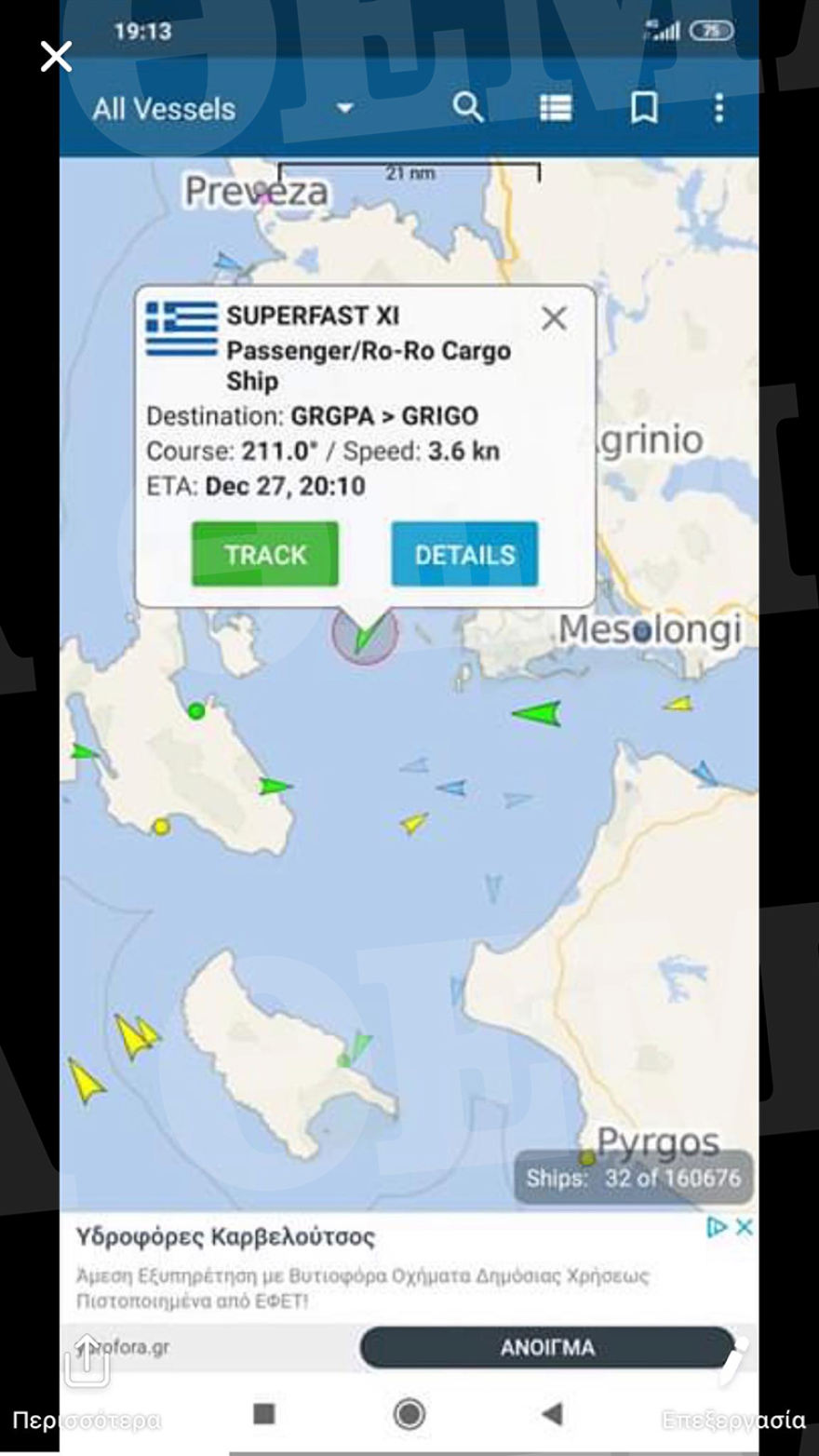Tap the system home circle button
This screenshot has height=1456, width=819.
click(x=409, y=1414)
